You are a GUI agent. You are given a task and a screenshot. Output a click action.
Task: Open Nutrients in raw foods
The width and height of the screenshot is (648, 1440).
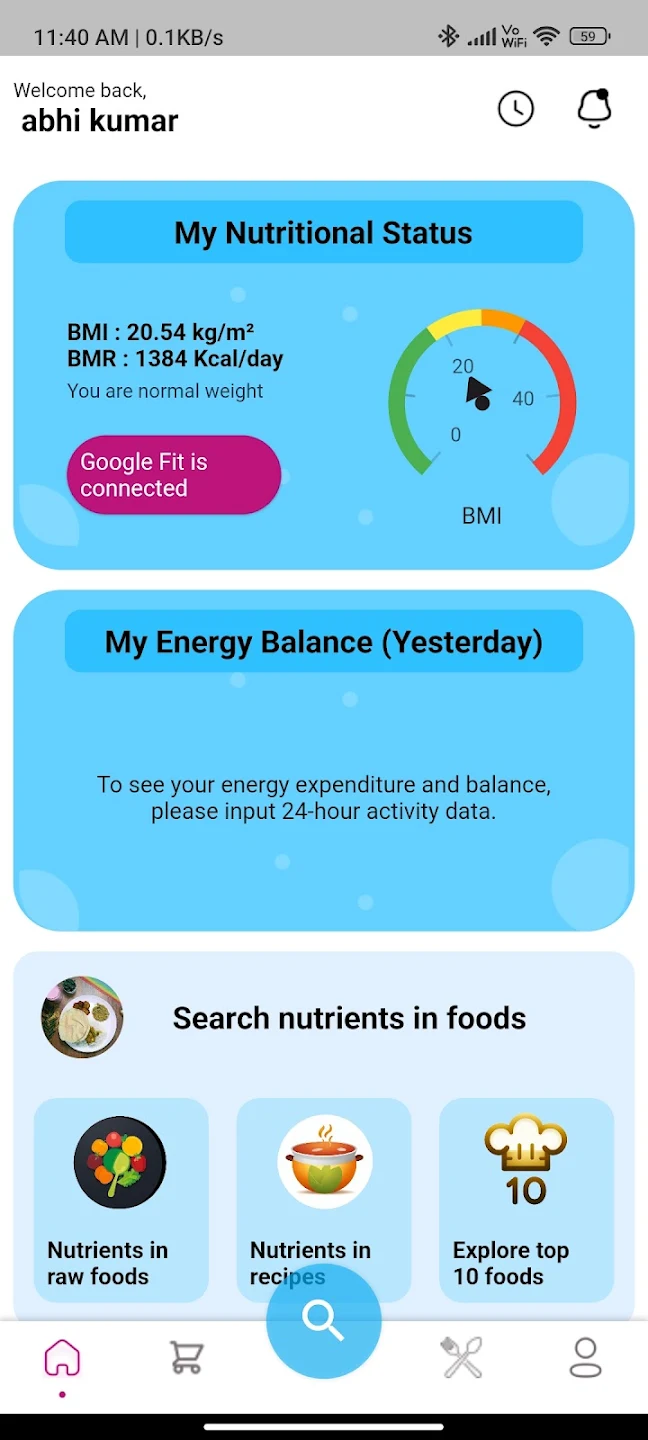tap(121, 1199)
